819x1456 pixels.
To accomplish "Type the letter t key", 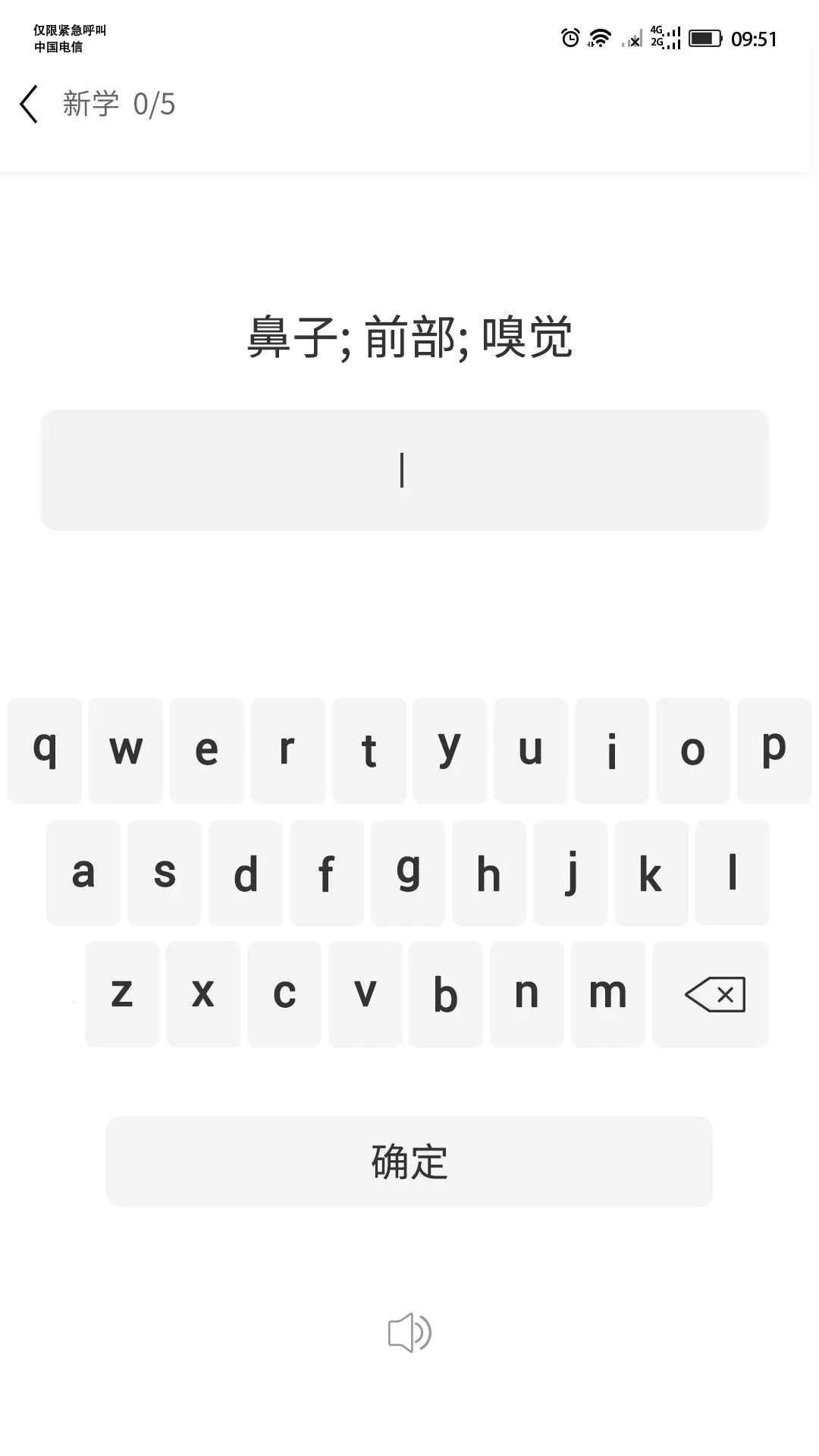I will tap(369, 751).
